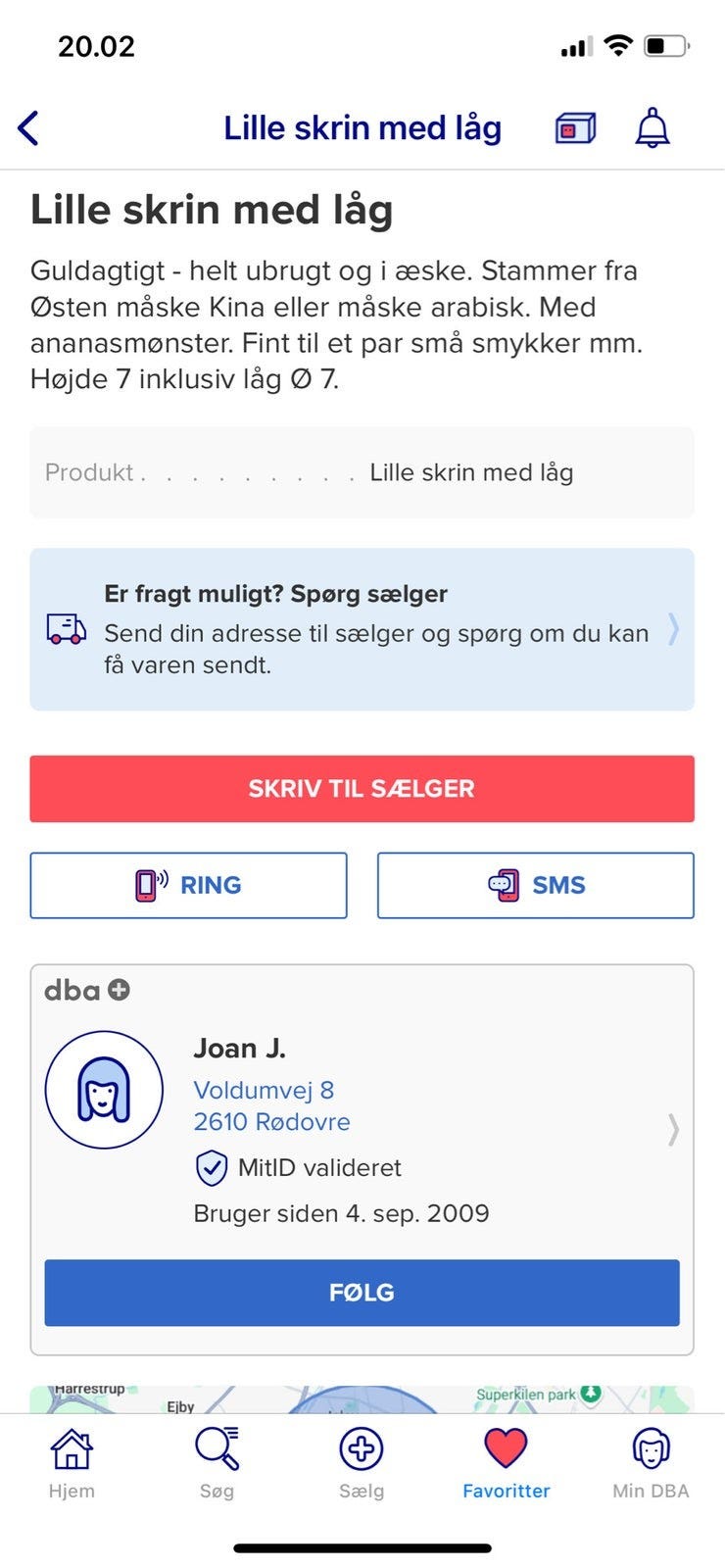Viewport: 725px width, 1568px height.
Task: Switch to the Søg tab
Action: point(217,1464)
